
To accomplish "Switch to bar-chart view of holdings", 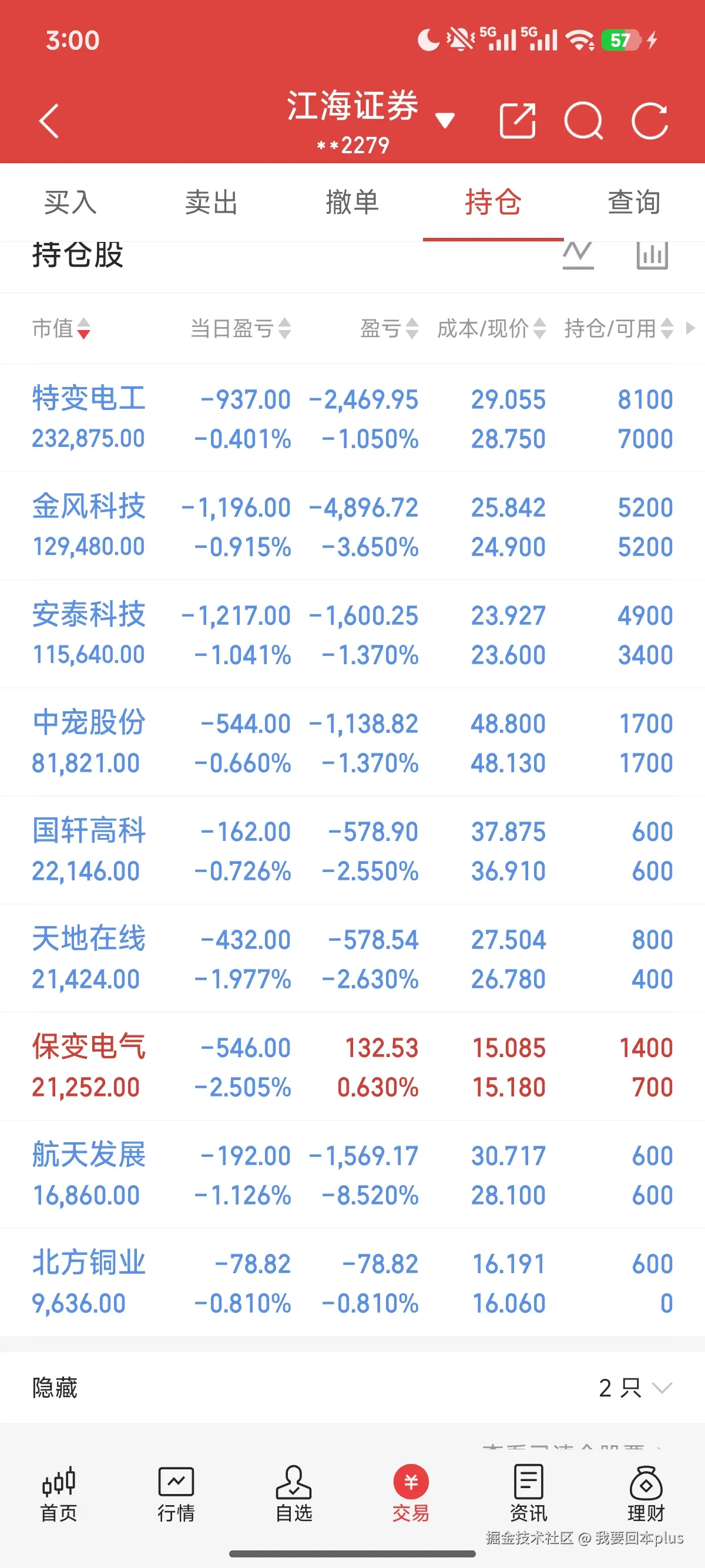I will click(x=652, y=255).
